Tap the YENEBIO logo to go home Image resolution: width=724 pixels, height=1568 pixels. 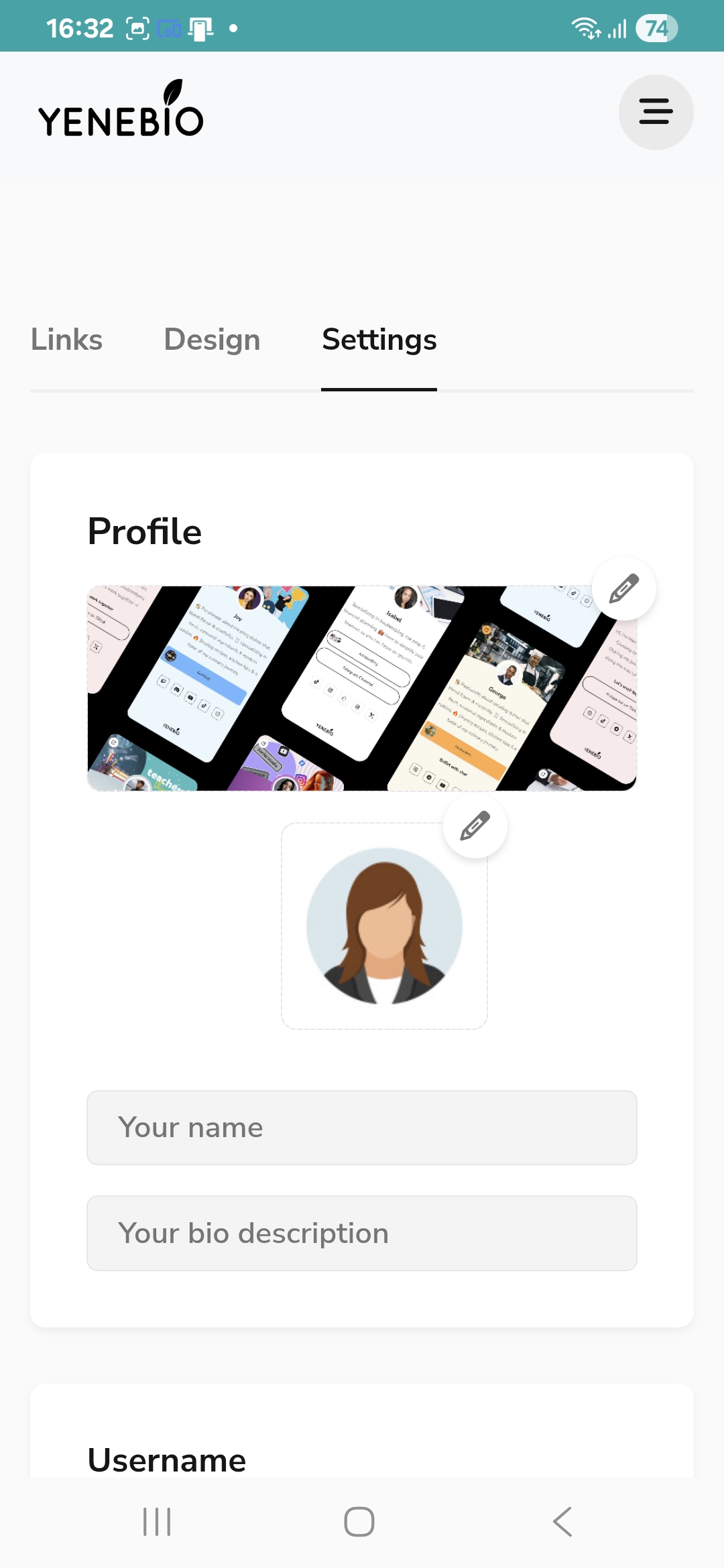click(x=121, y=111)
